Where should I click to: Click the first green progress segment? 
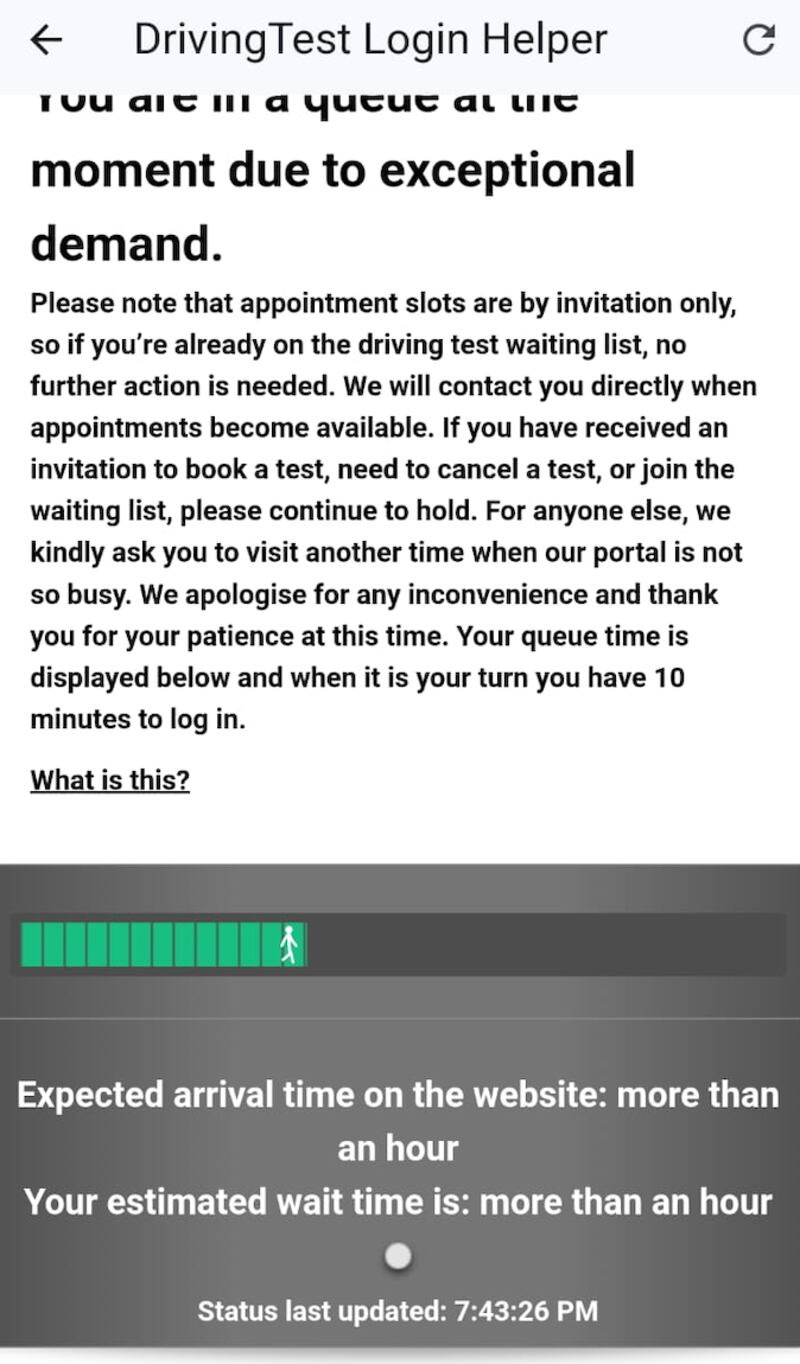click(x=31, y=943)
